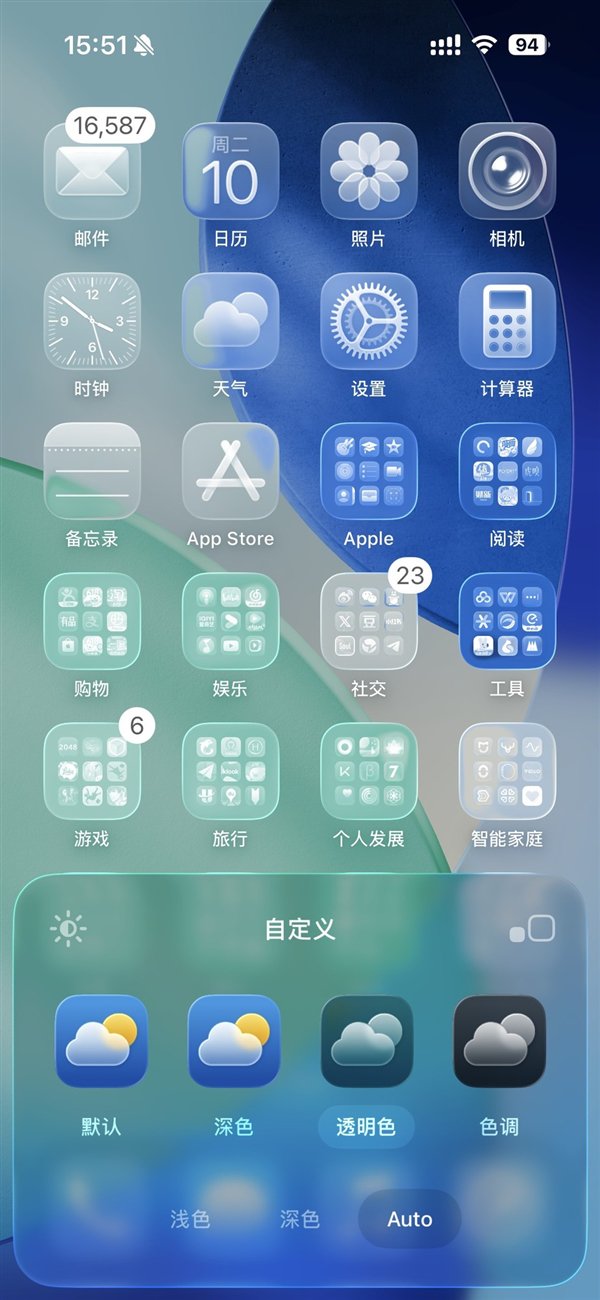Open the 天气 Weather app
This screenshot has width=600, height=1300.
[x=230, y=322]
